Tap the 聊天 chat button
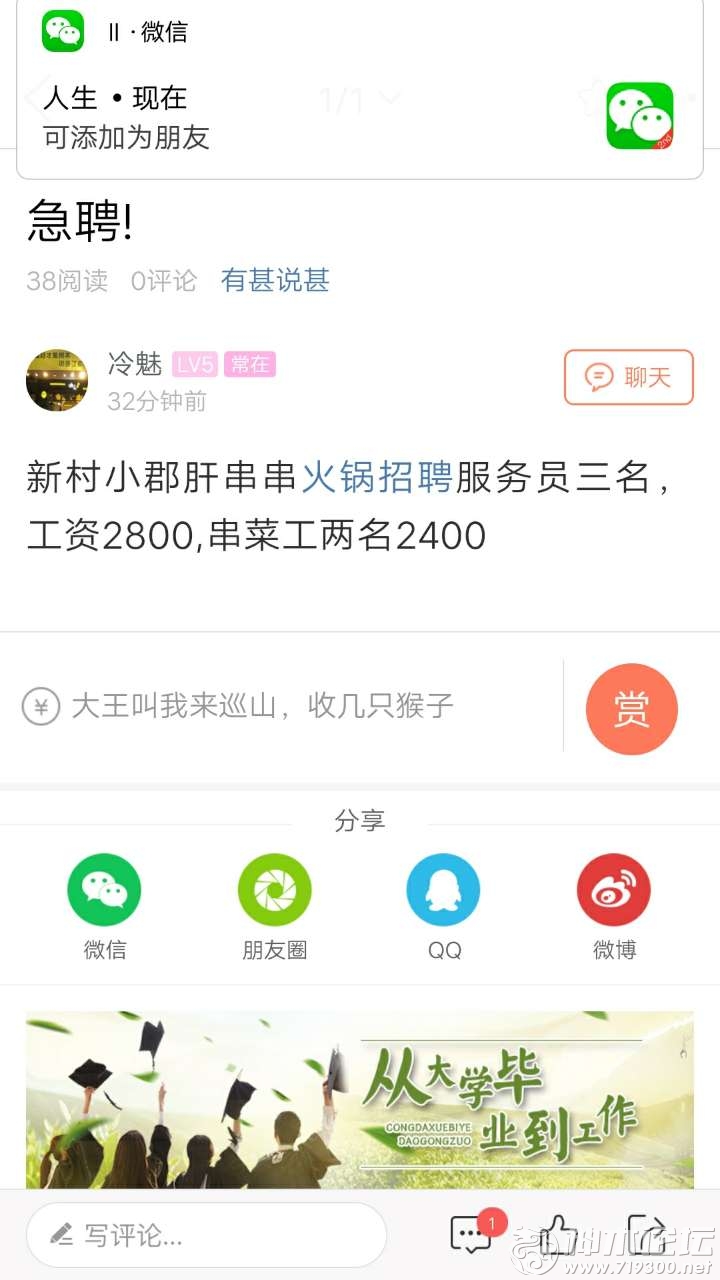The height and width of the screenshot is (1280, 720). pyautogui.click(x=628, y=377)
